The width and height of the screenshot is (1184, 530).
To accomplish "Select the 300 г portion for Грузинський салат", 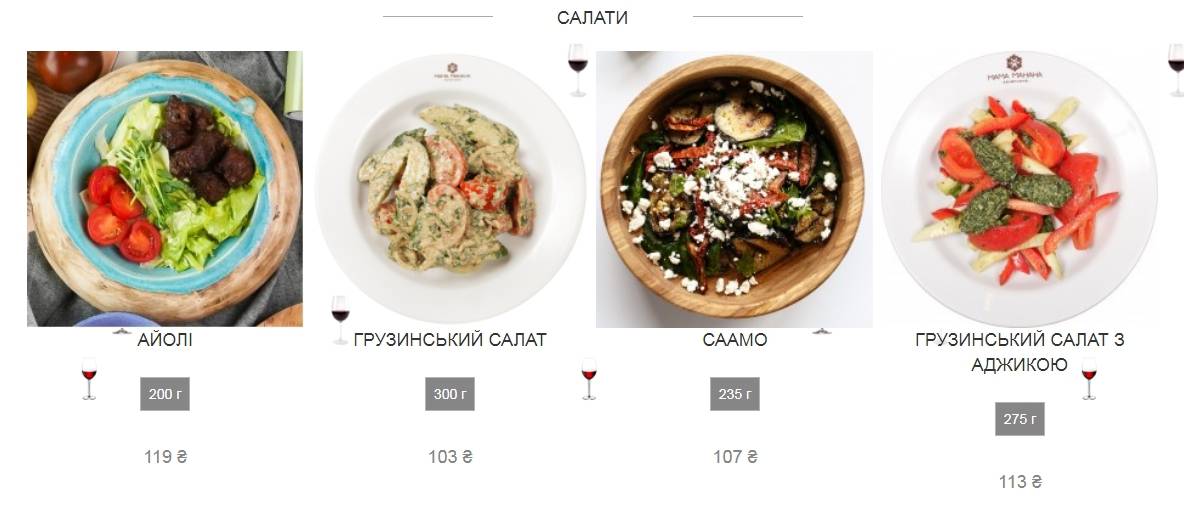I will (x=450, y=394).
